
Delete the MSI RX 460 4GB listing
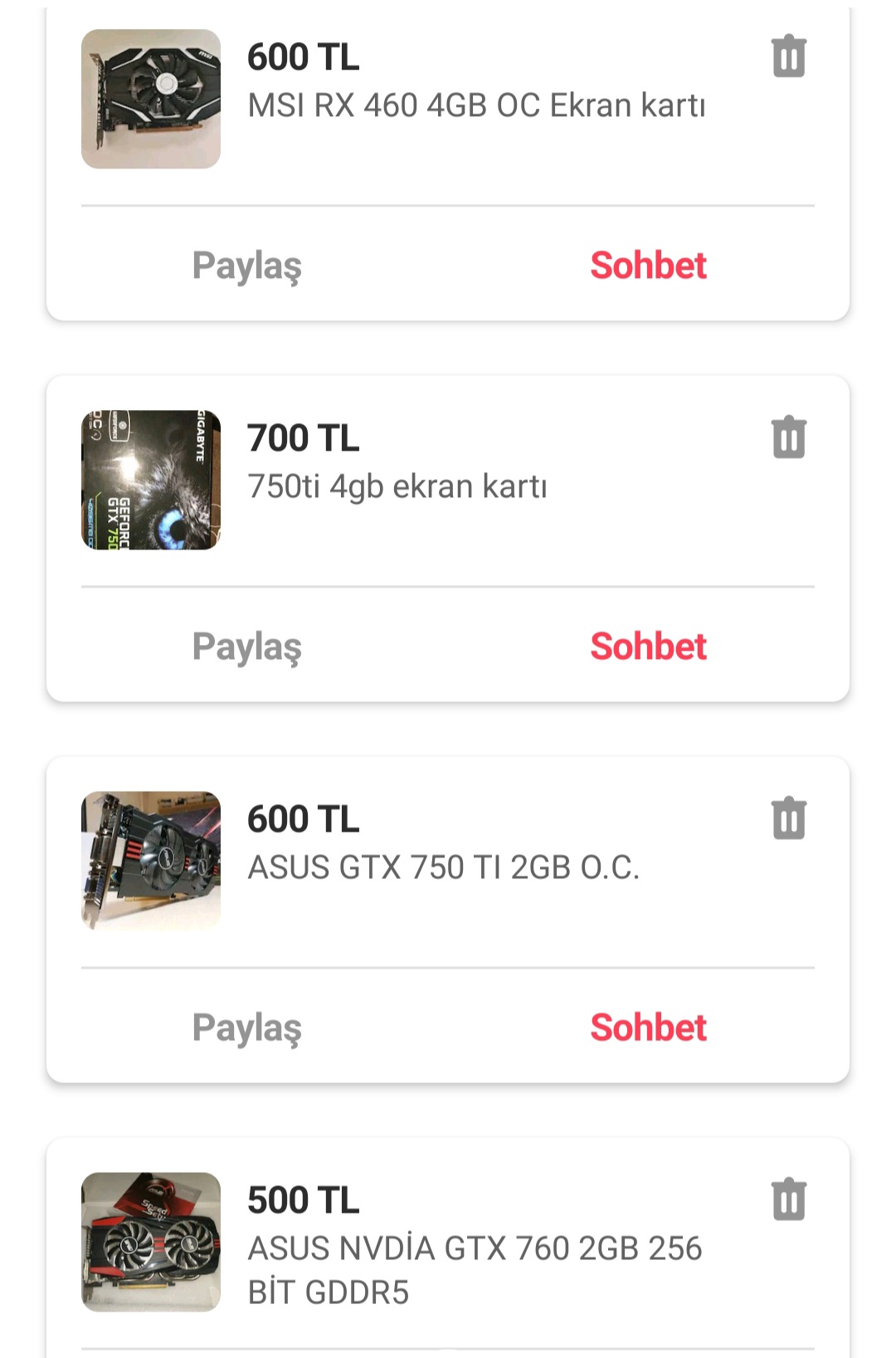pyautogui.click(x=789, y=56)
